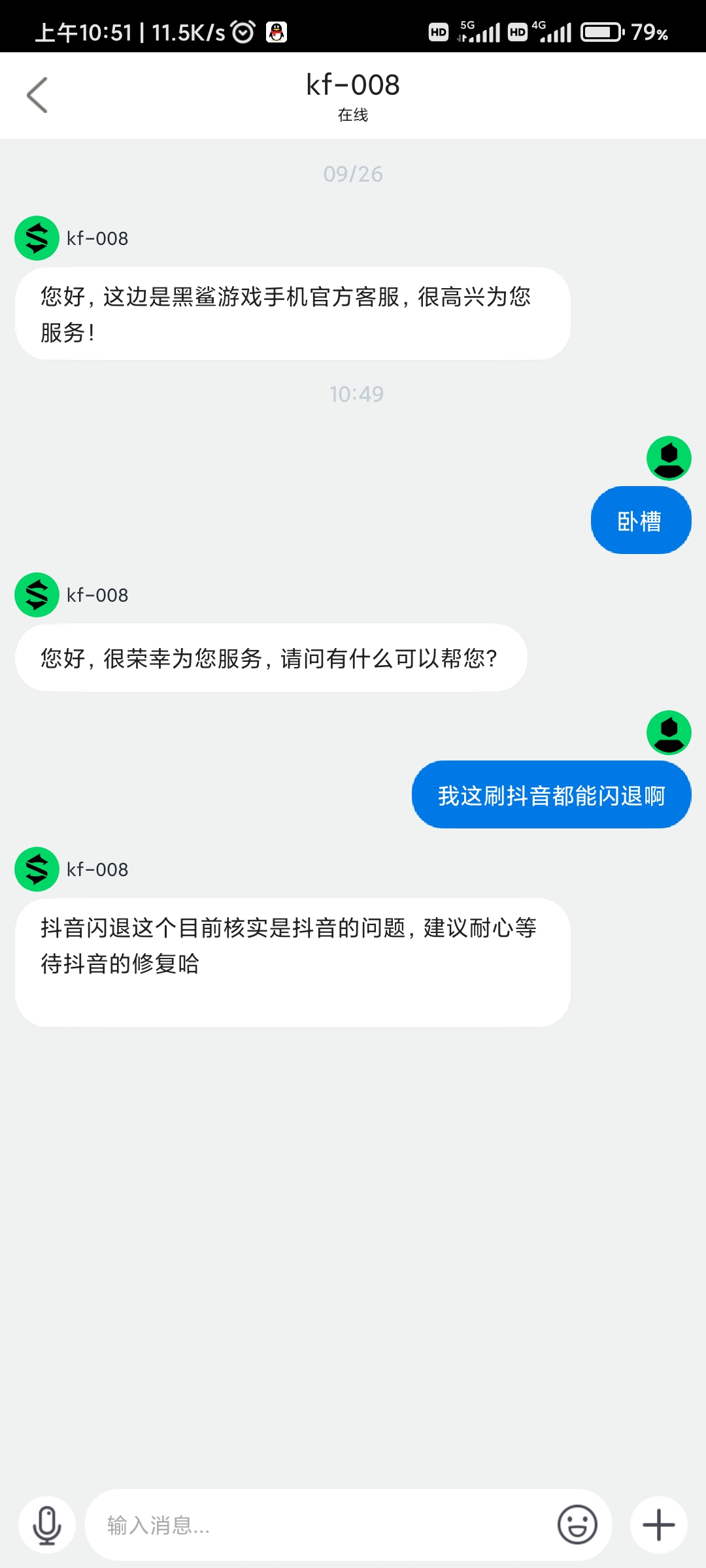Viewport: 706px width, 1568px height.
Task: Go back using the header arrow
Action: (x=37, y=95)
